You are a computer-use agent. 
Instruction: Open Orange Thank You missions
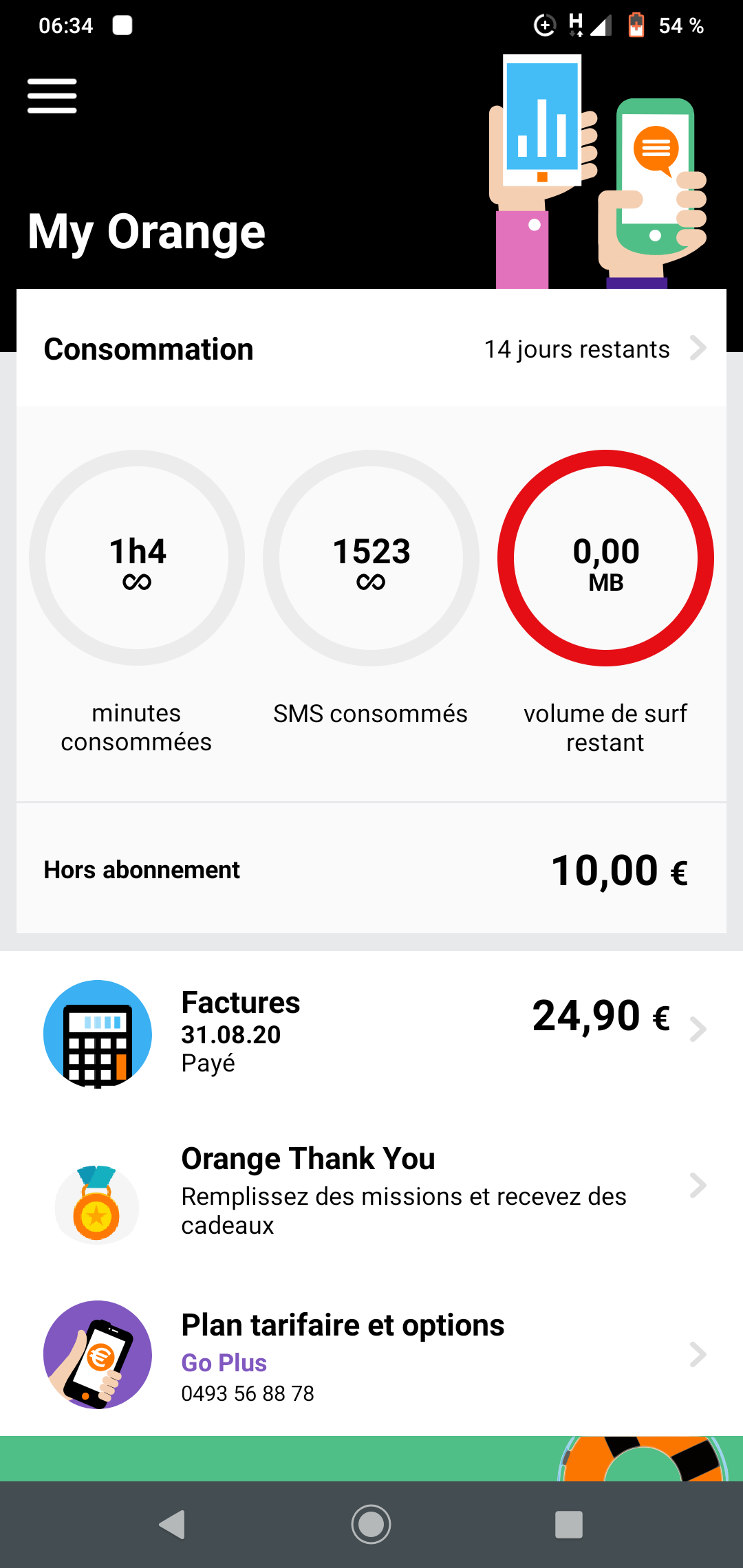coord(371,1190)
